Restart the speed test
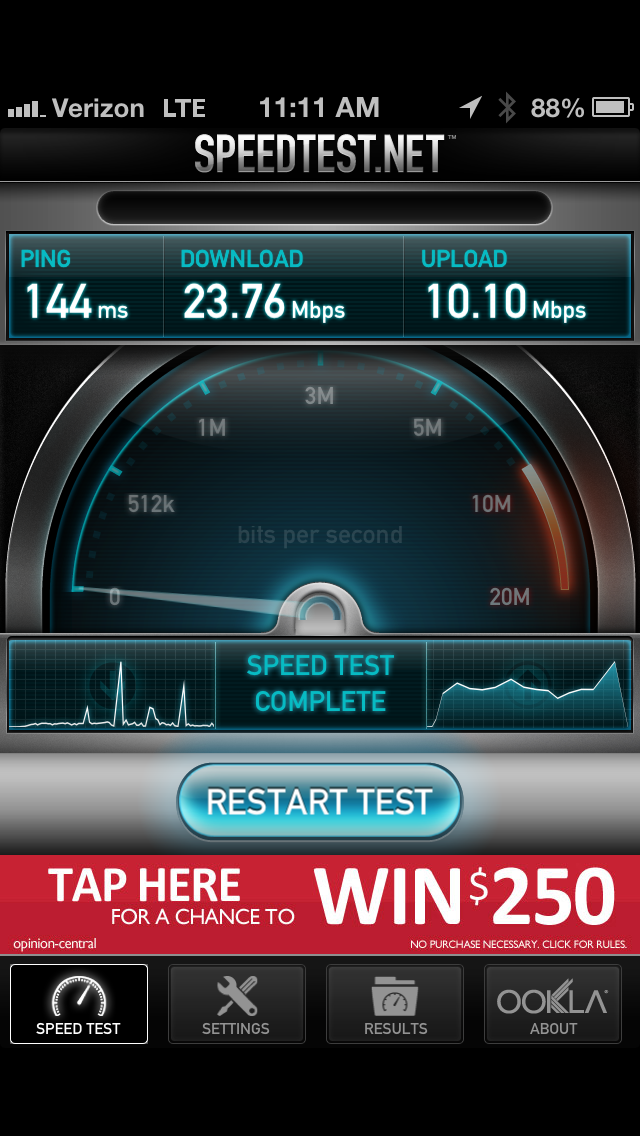640x1136 pixels. [320, 801]
